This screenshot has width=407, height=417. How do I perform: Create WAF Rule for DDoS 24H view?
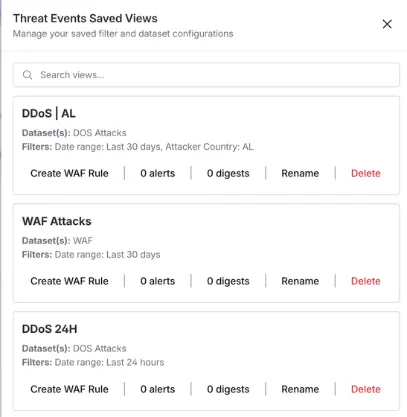click(x=69, y=389)
